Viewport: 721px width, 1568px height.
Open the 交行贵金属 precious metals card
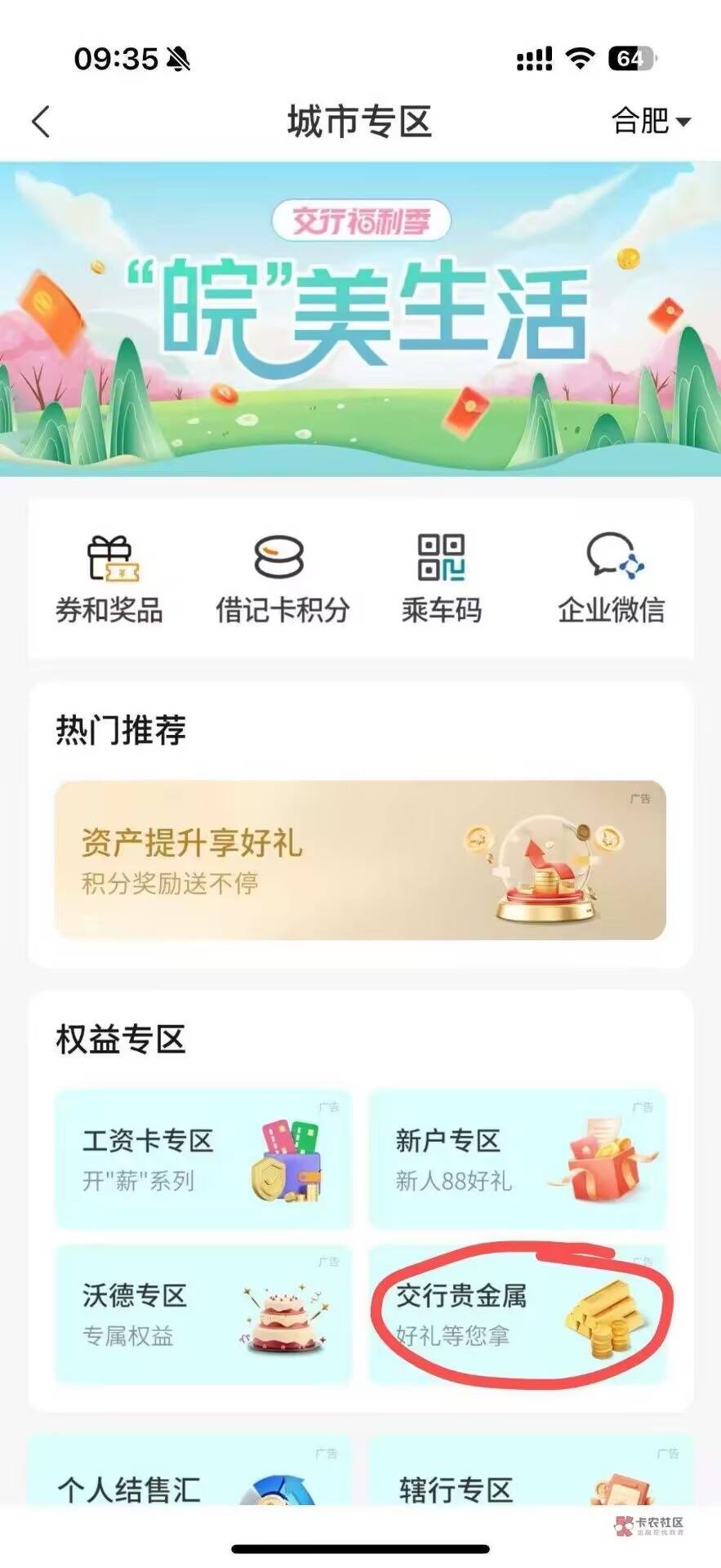[517, 1313]
